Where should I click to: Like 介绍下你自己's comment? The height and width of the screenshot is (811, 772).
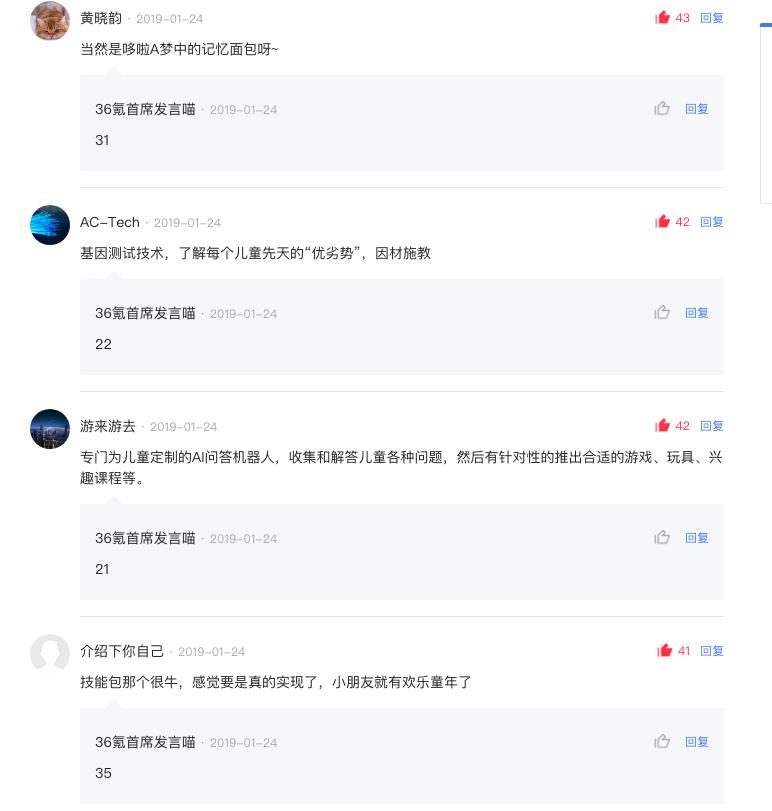click(x=665, y=651)
